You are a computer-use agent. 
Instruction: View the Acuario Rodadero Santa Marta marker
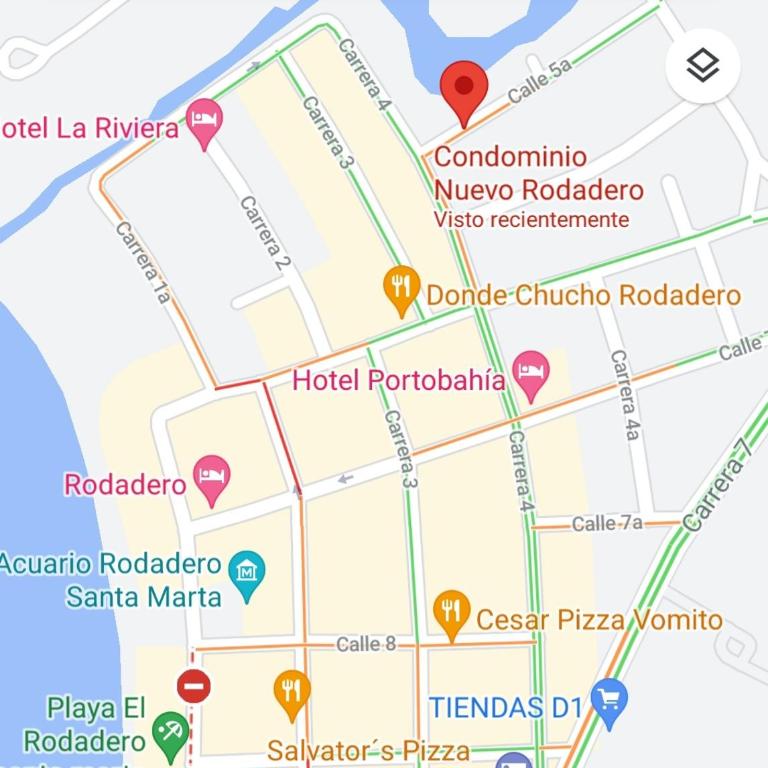pyautogui.click(x=246, y=574)
